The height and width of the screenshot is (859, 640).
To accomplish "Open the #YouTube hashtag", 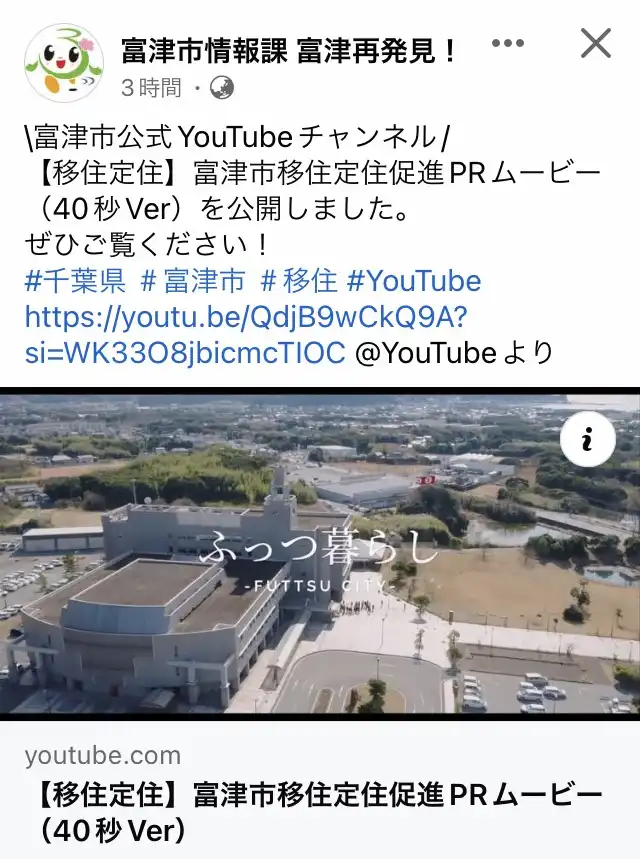I will [413, 281].
